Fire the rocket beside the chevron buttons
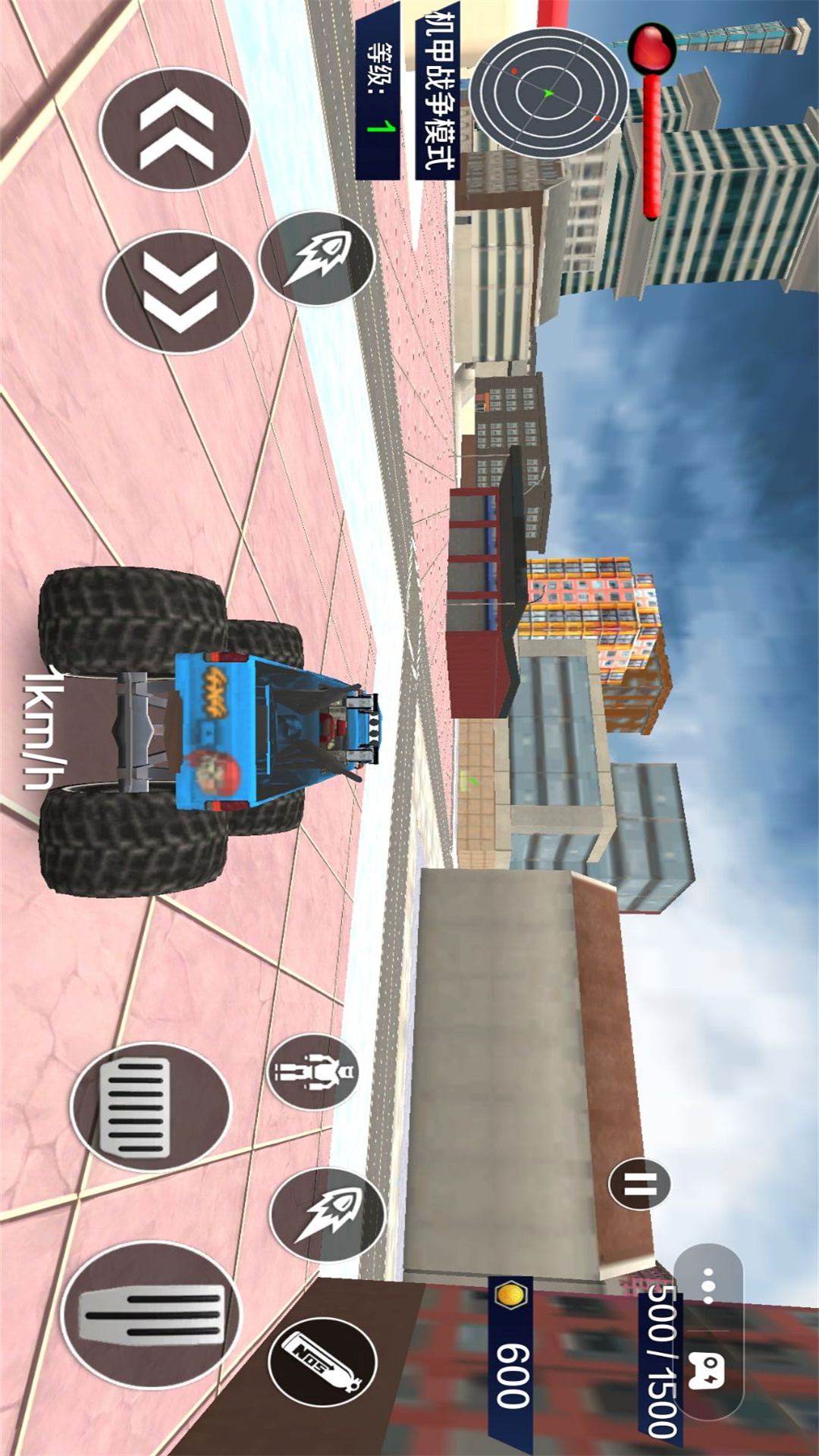 (317, 259)
